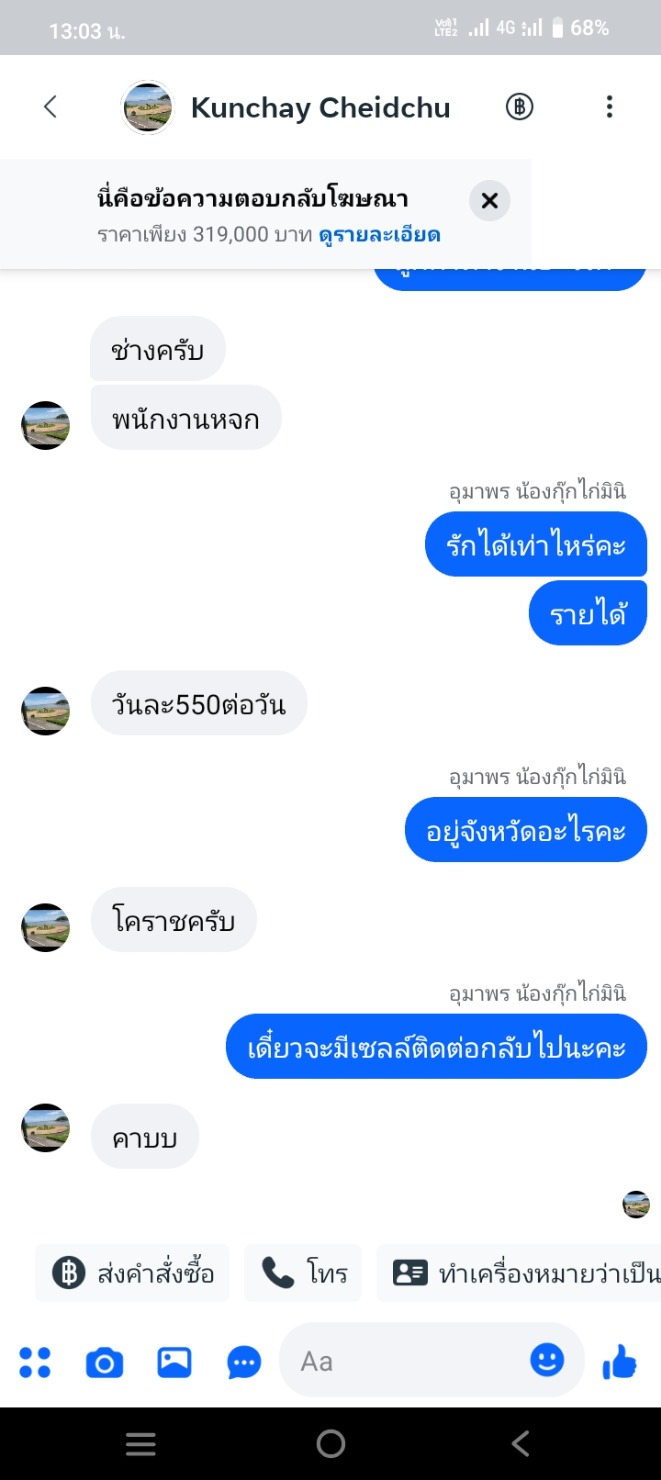Image resolution: width=661 pixels, height=1480 pixels.
Task: Go back from the Kunchay Cheidchu chat
Action: tap(50, 107)
